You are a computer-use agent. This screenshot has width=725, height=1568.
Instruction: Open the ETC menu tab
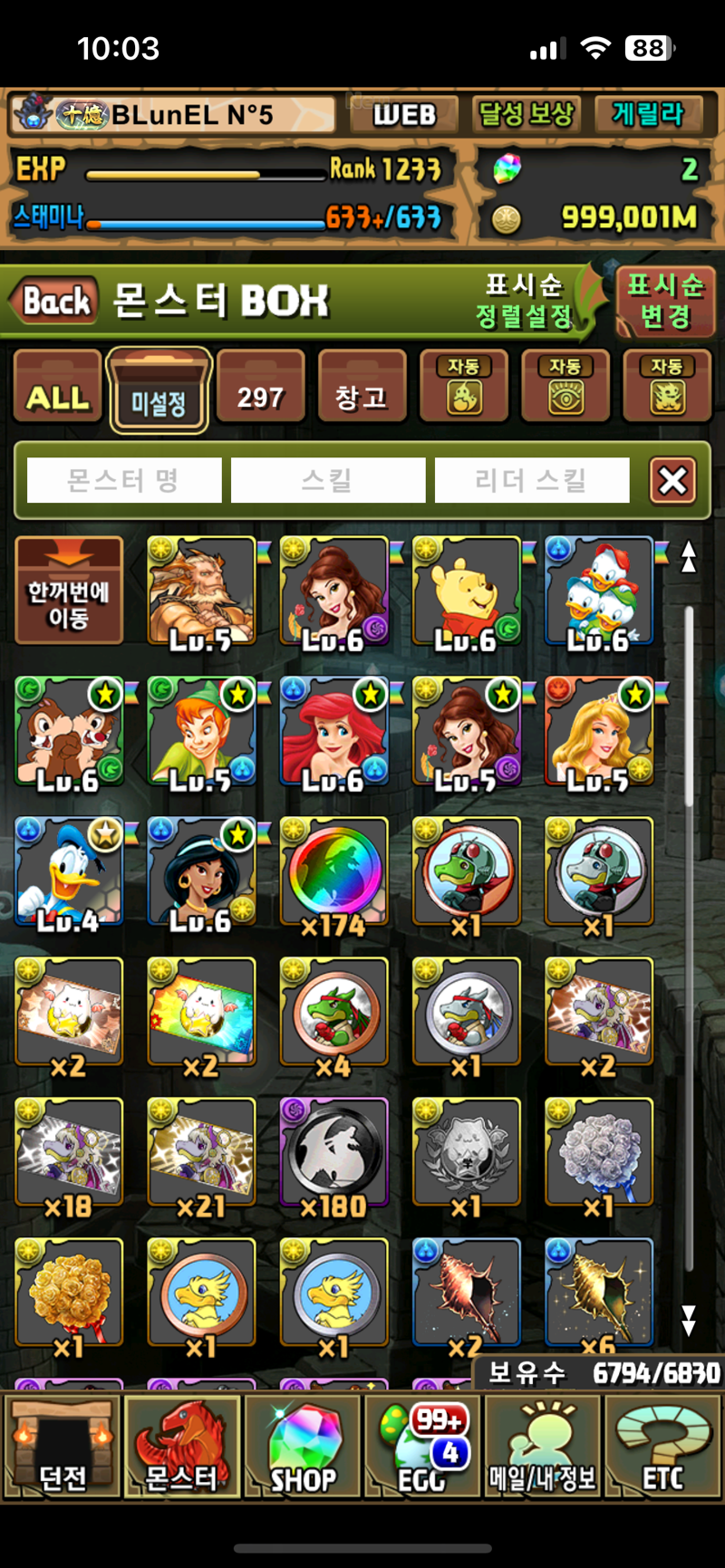click(x=662, y=1447)
